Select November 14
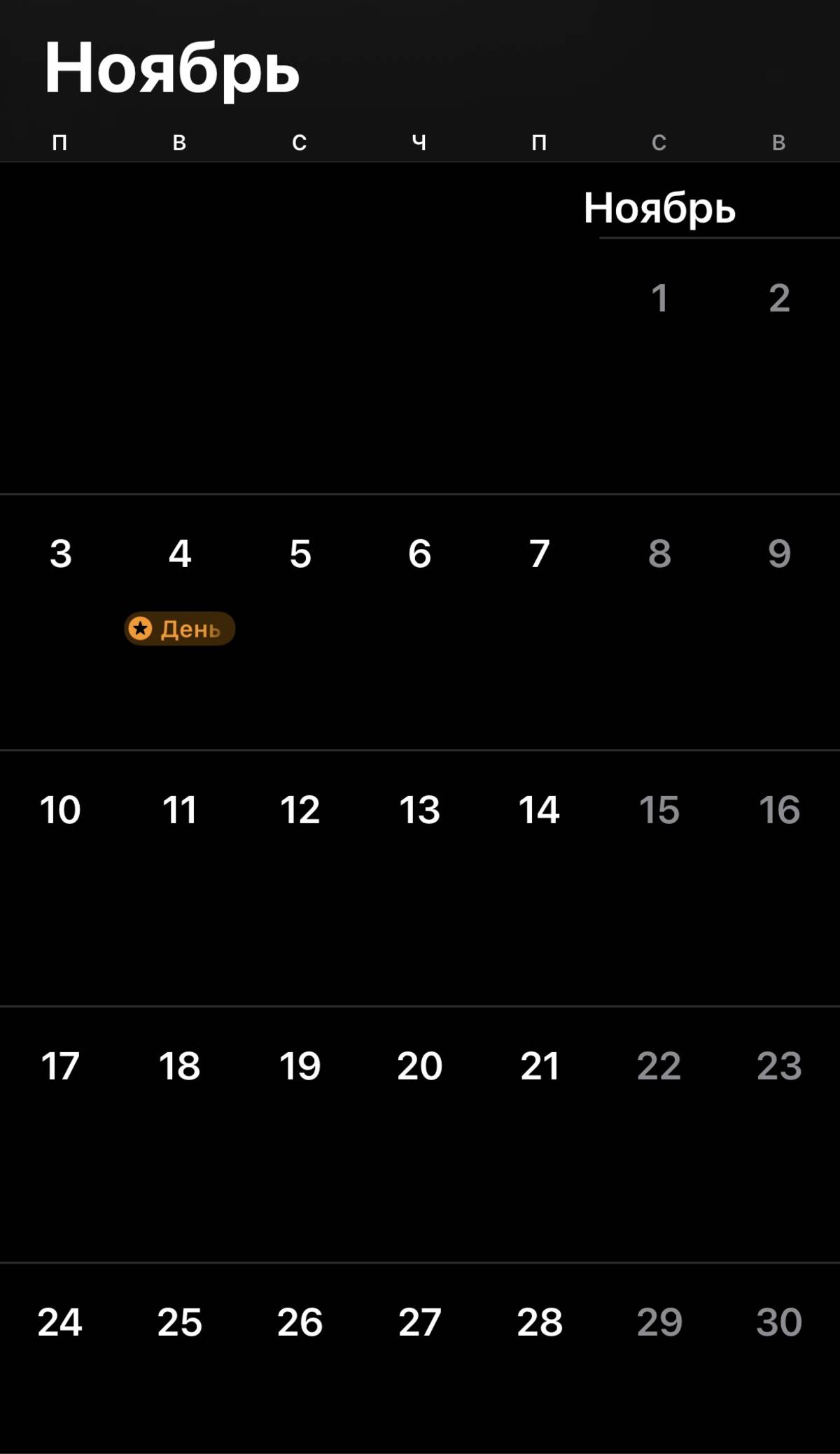840x1454 pixels. (539, 810)
